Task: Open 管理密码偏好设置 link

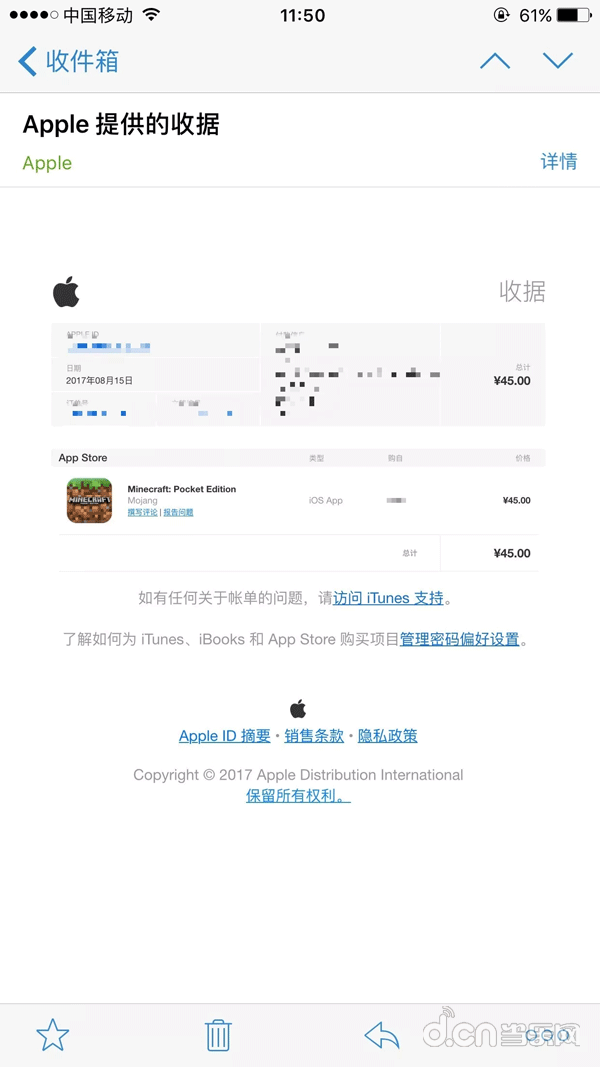Action: click(459, 639)
